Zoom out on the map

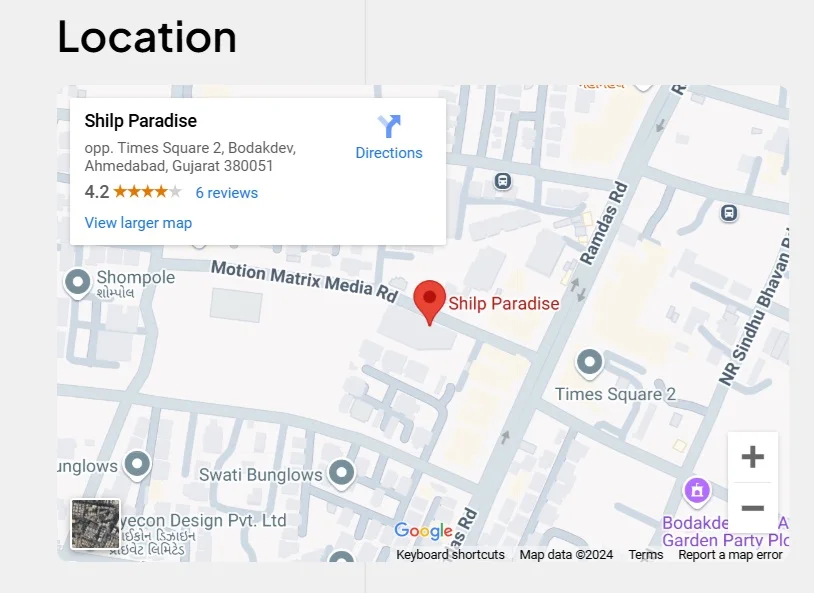752,508
